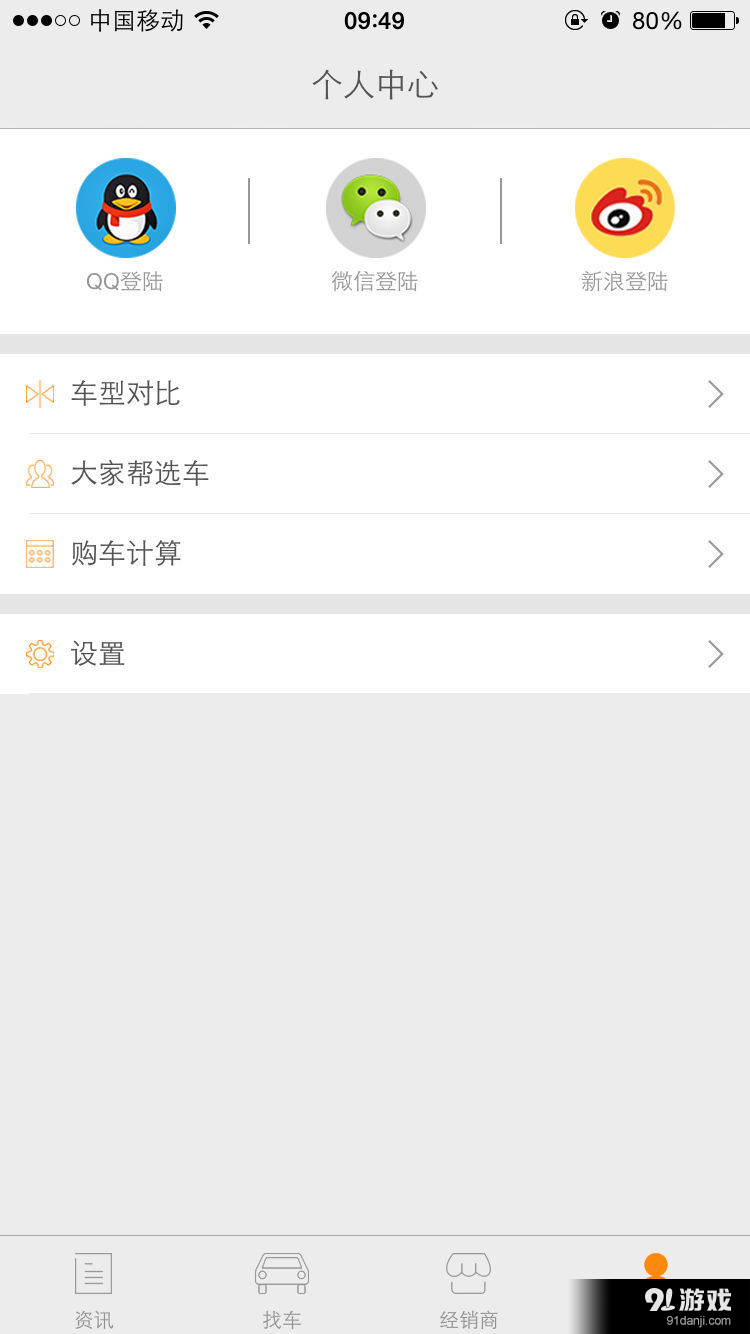Log in using the WeChat icon
Viewport: 750px width, 1334px height.
pyautogui.click(x=375, y=208)
